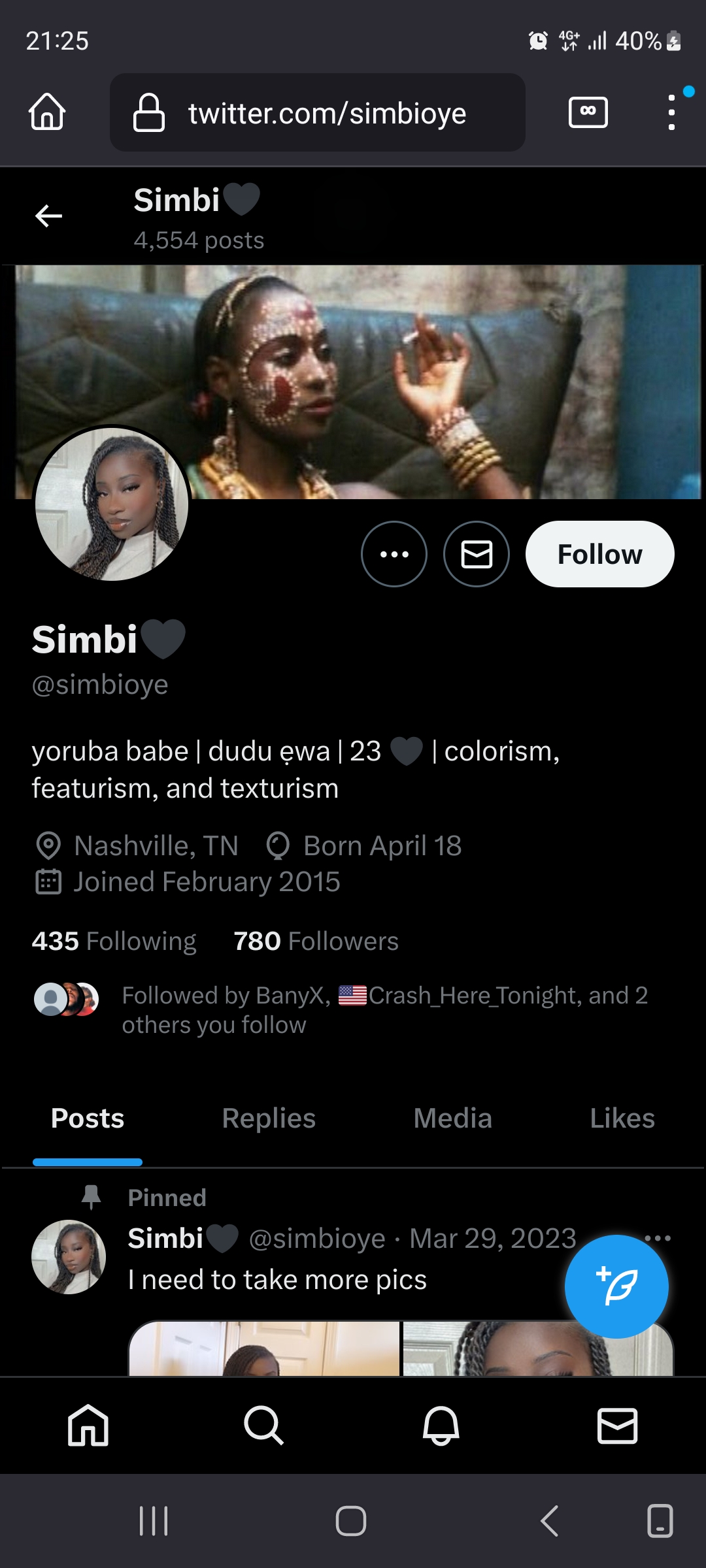Open the 780 Followers list
The image size is (706, 1568).
pos(316,941)
